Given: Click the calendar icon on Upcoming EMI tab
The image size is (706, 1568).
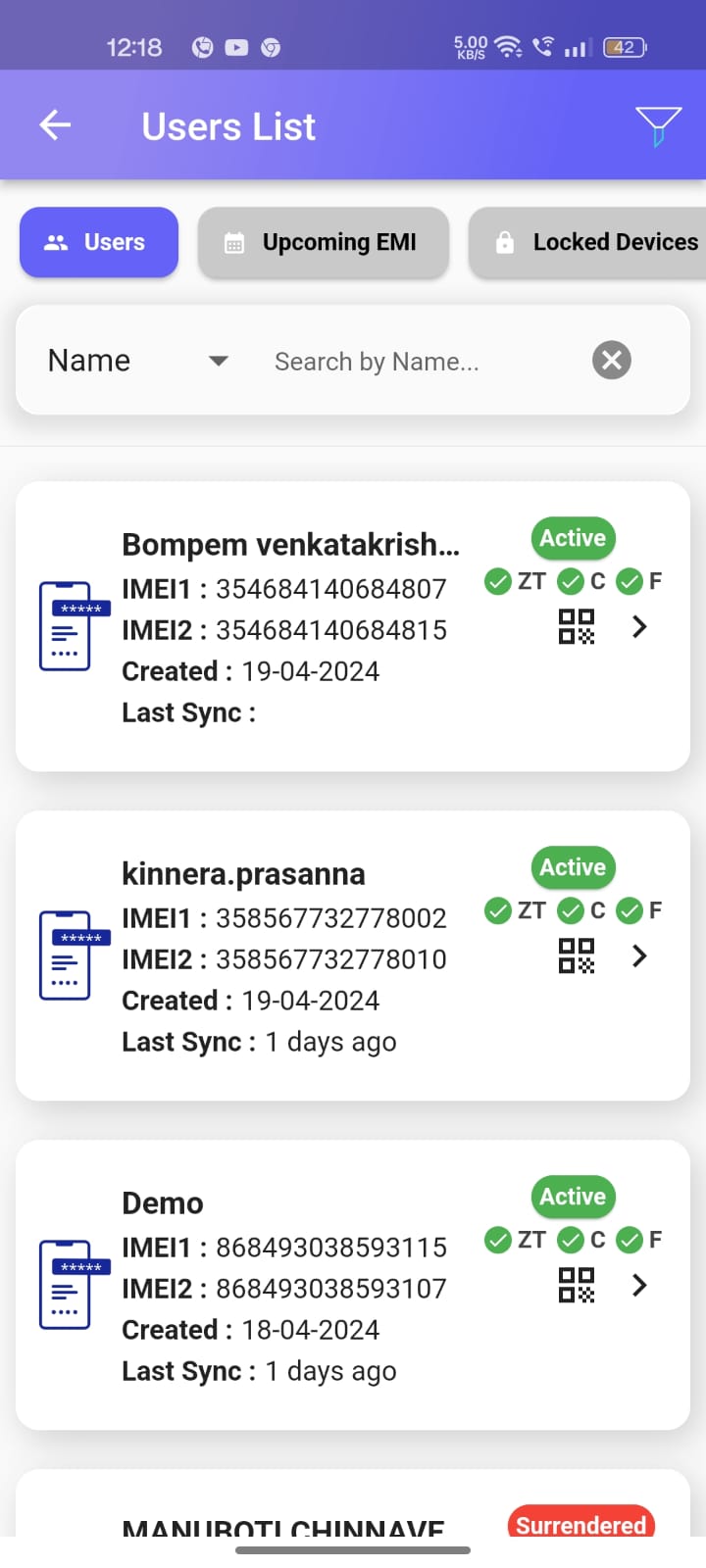Looking at the screenshot, I should click(x=232, y=242).
